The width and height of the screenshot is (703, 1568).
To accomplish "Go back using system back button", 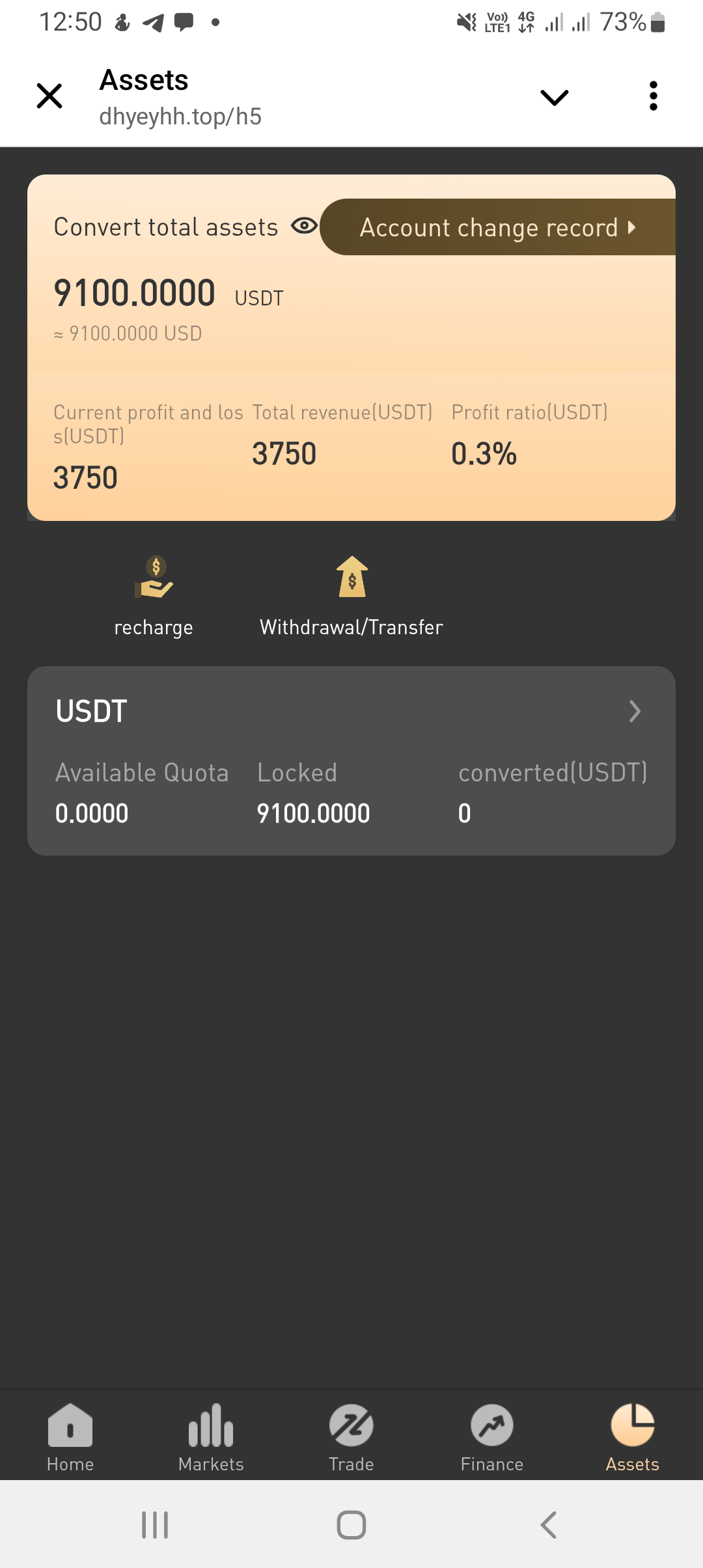I will [x=548, y=1524].
